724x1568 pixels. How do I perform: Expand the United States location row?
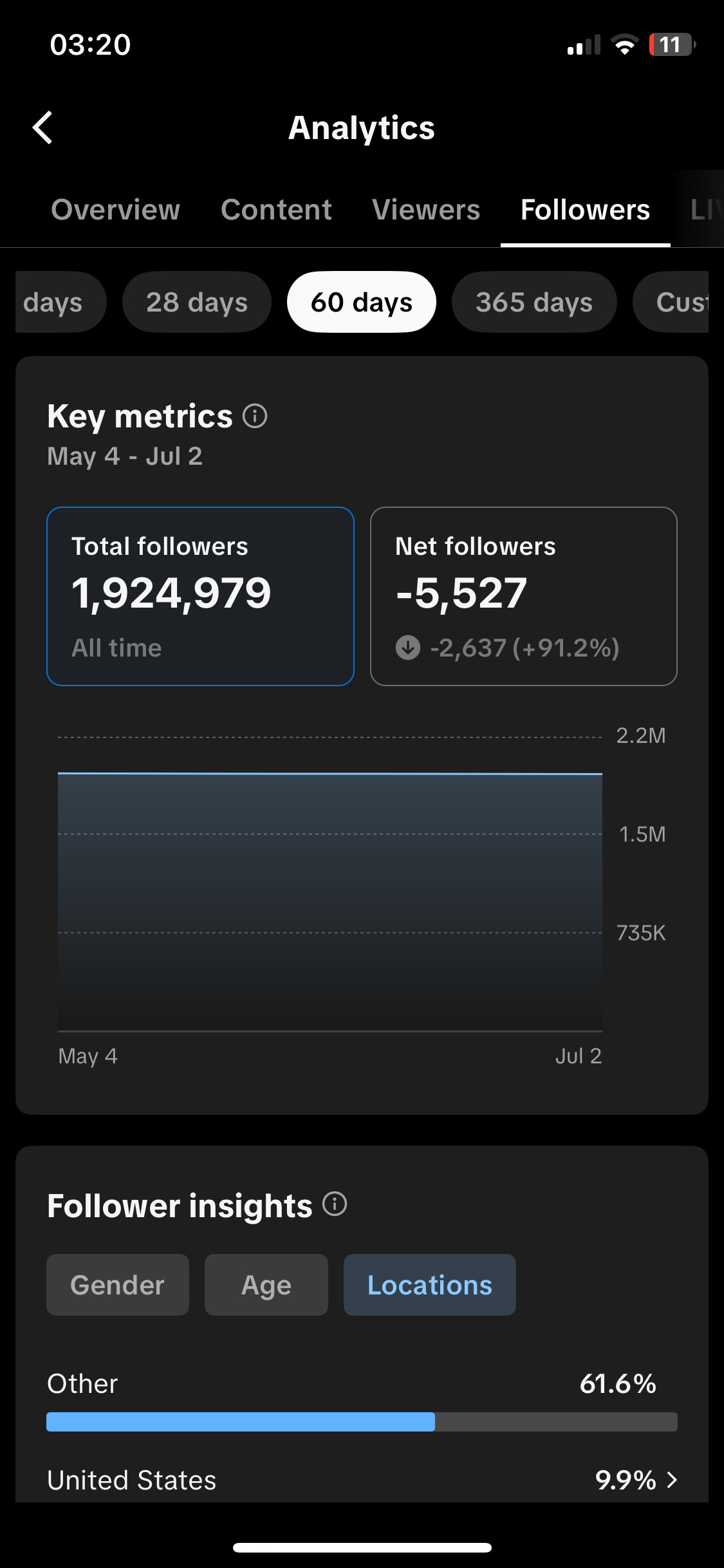[x=362, y=1480]
